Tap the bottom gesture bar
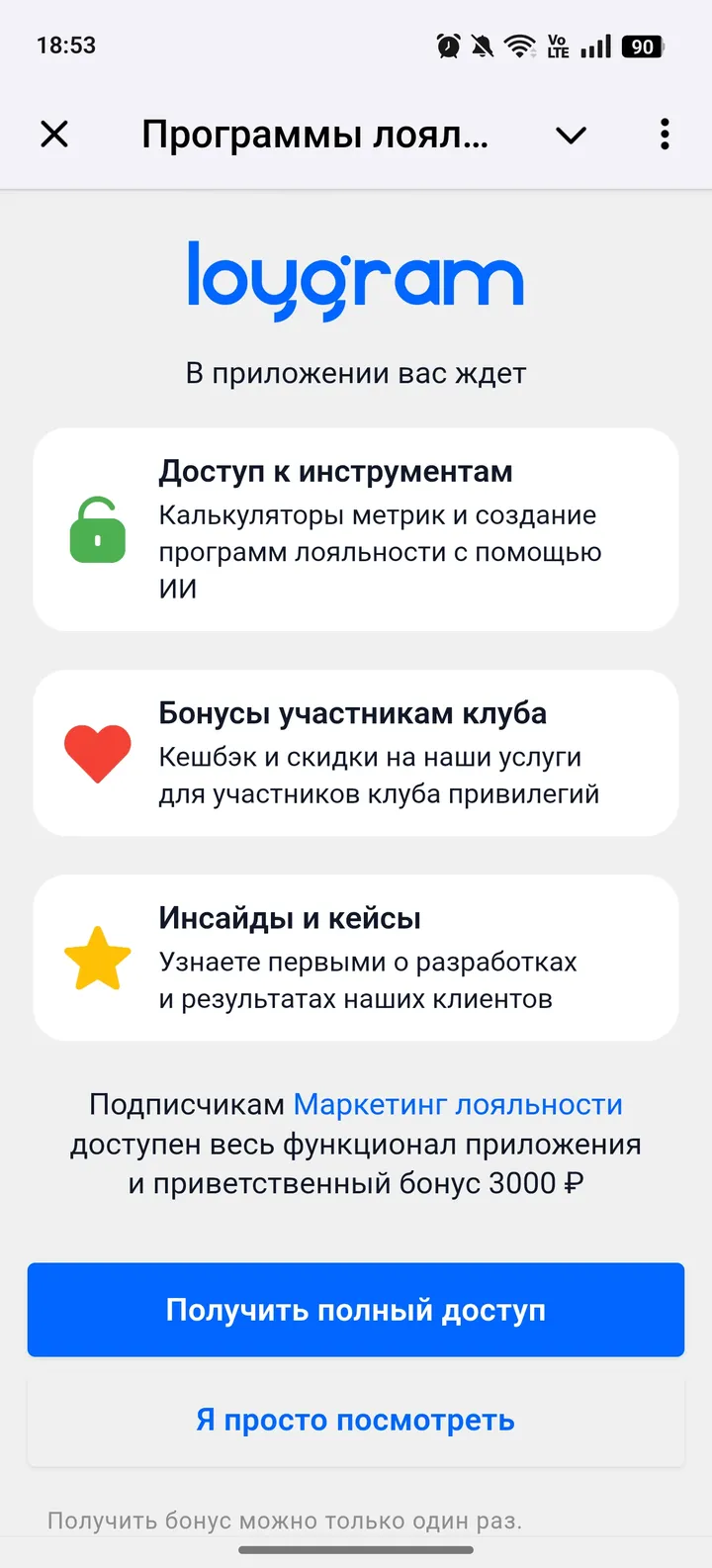This screenshot has width=712, height=1568. pyautogui.click(x=356, y=1553)
